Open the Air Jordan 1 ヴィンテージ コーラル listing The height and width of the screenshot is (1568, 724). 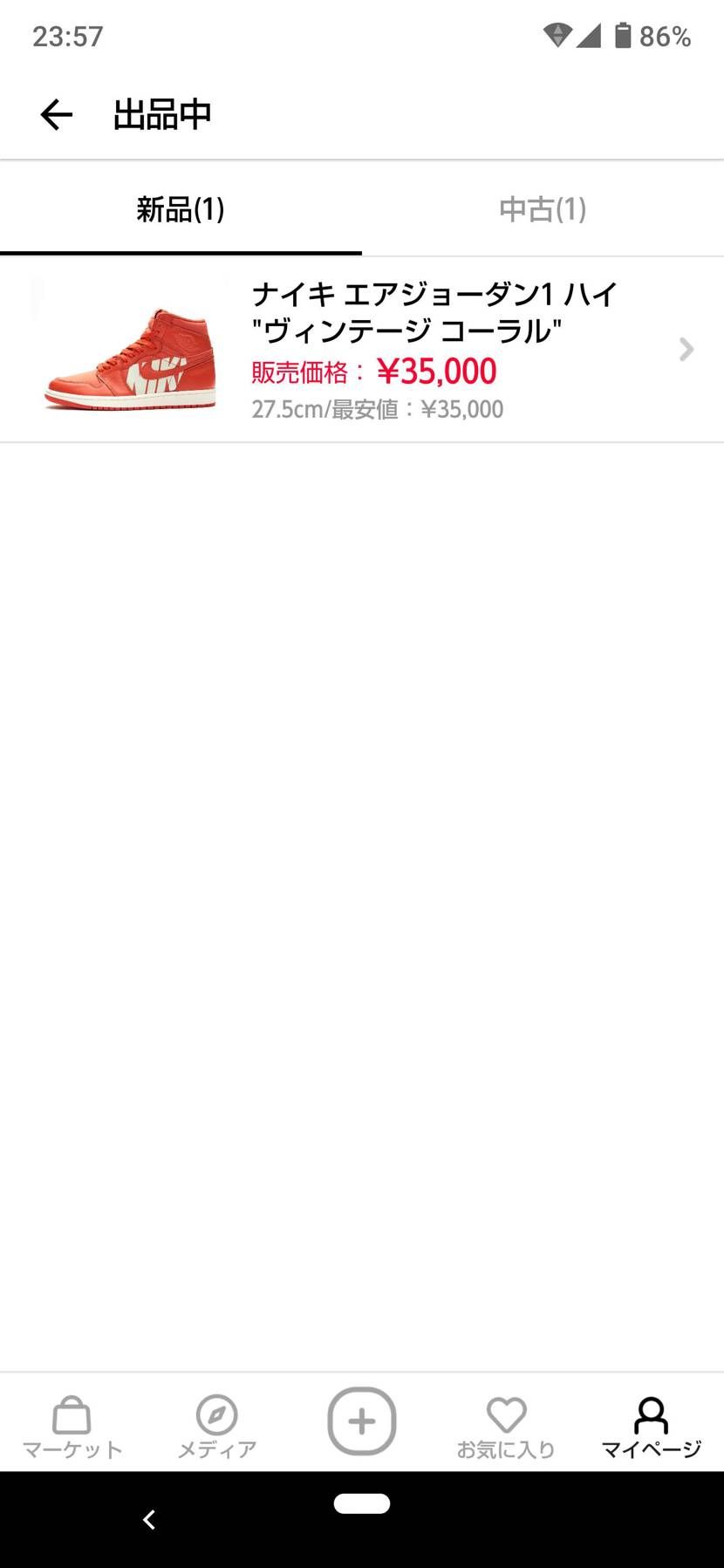tap(361, 351)
